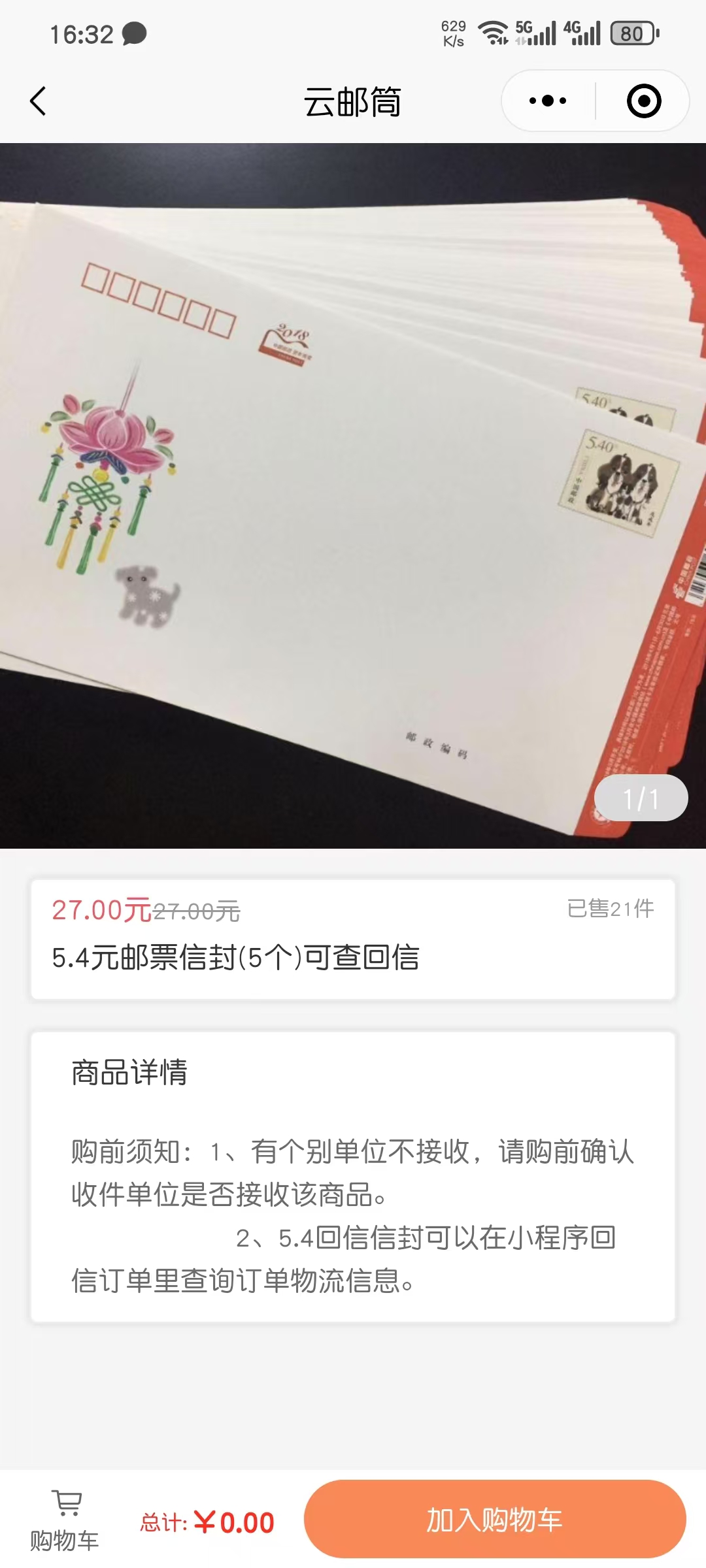The width and height of the screenshot is (706, 1568).
Task: View the envelope product image
Action: (x=353, y=495)
